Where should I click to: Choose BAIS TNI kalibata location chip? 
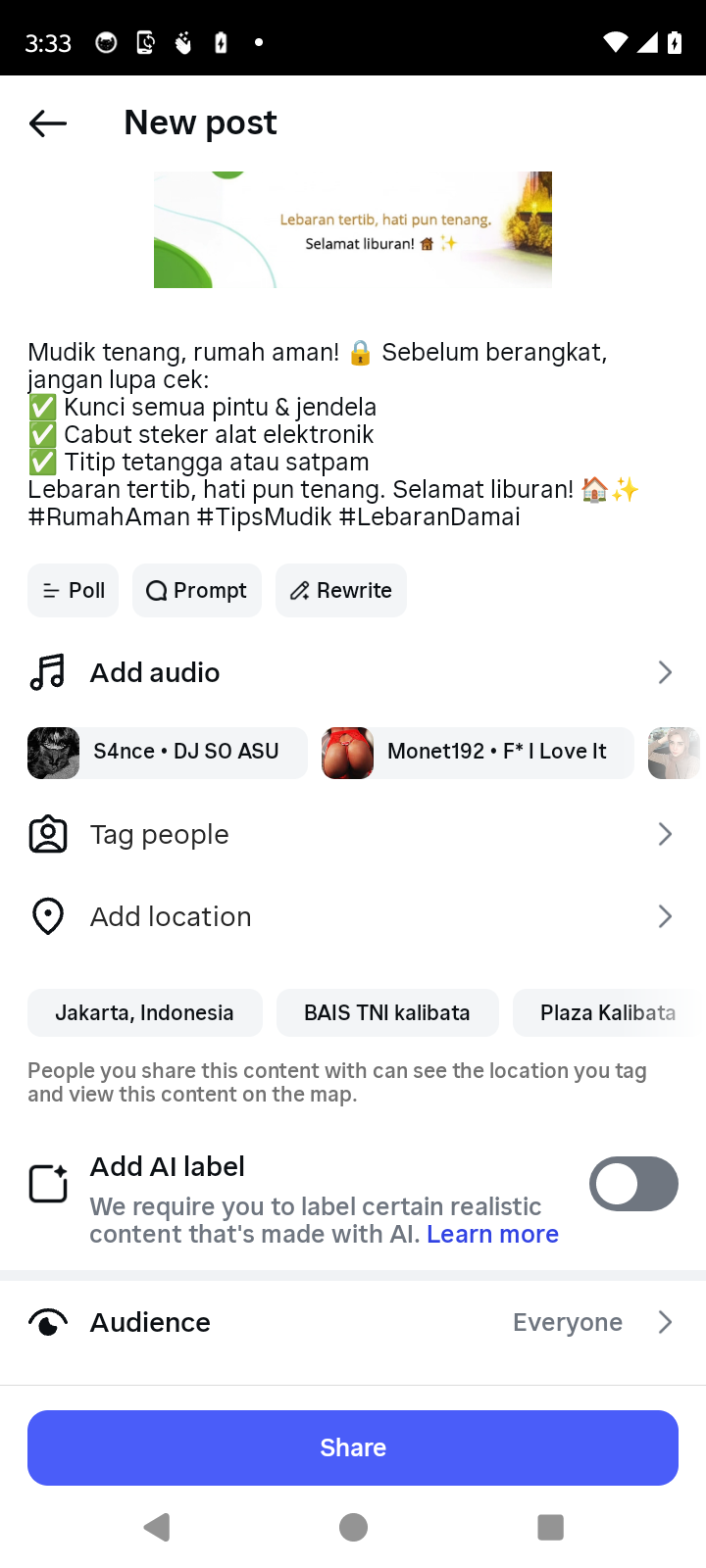pyautogui.click(x=387, y=1013)
